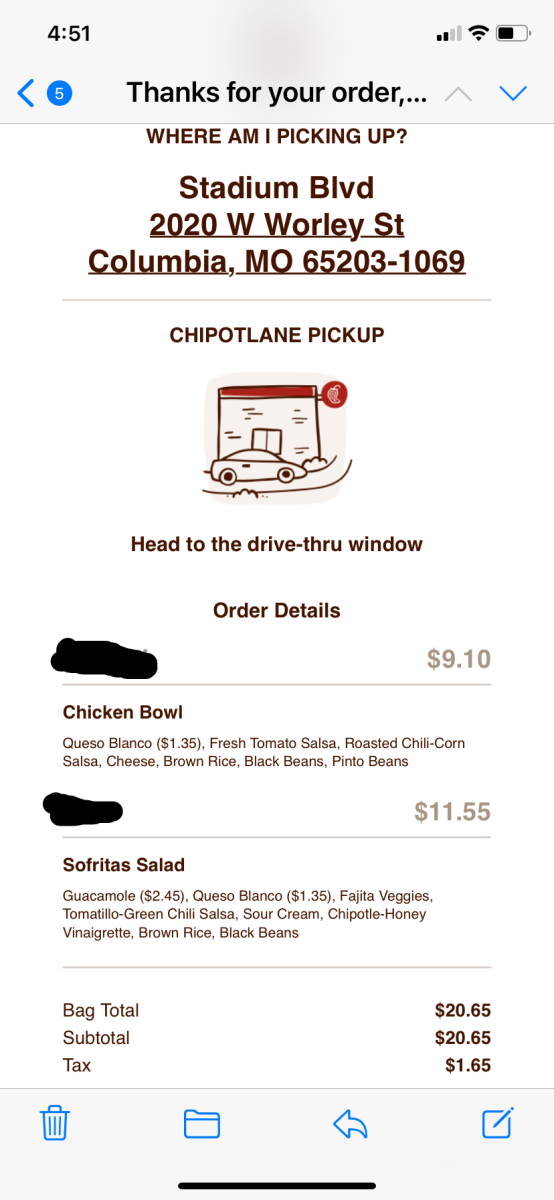Go back to the mailbox list

click(43, 94)
